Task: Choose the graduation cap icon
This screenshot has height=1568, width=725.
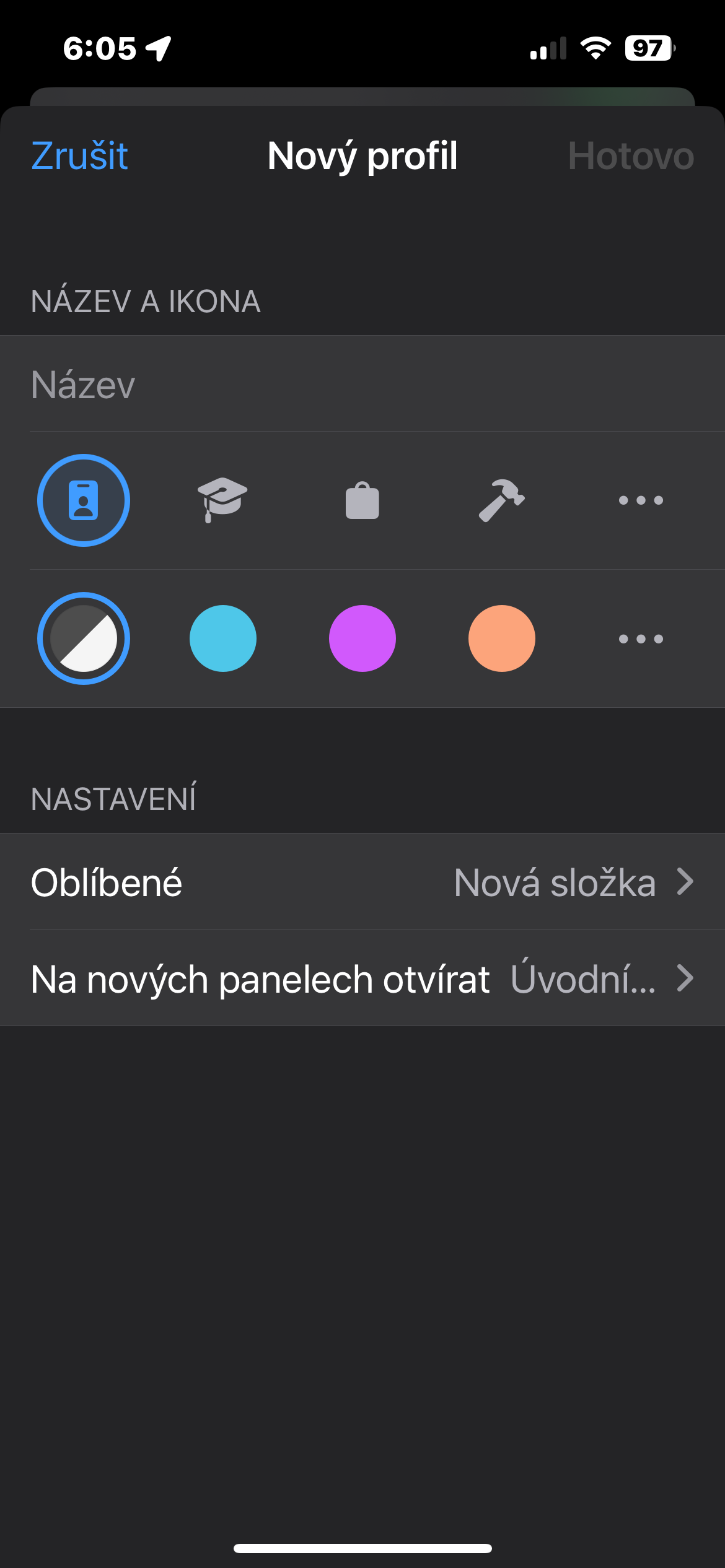Action: point(222,500)
